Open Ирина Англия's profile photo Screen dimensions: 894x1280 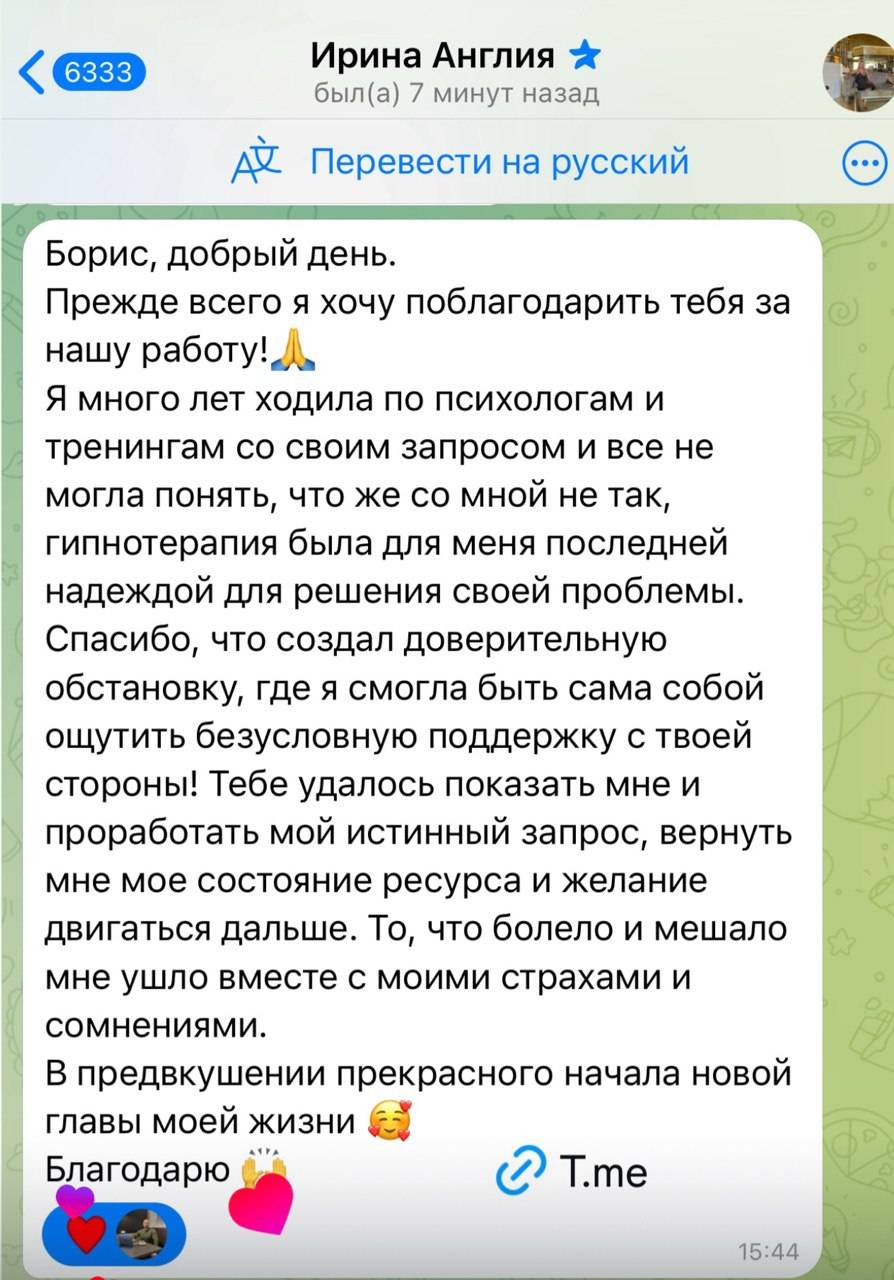[x=858, y=72]
